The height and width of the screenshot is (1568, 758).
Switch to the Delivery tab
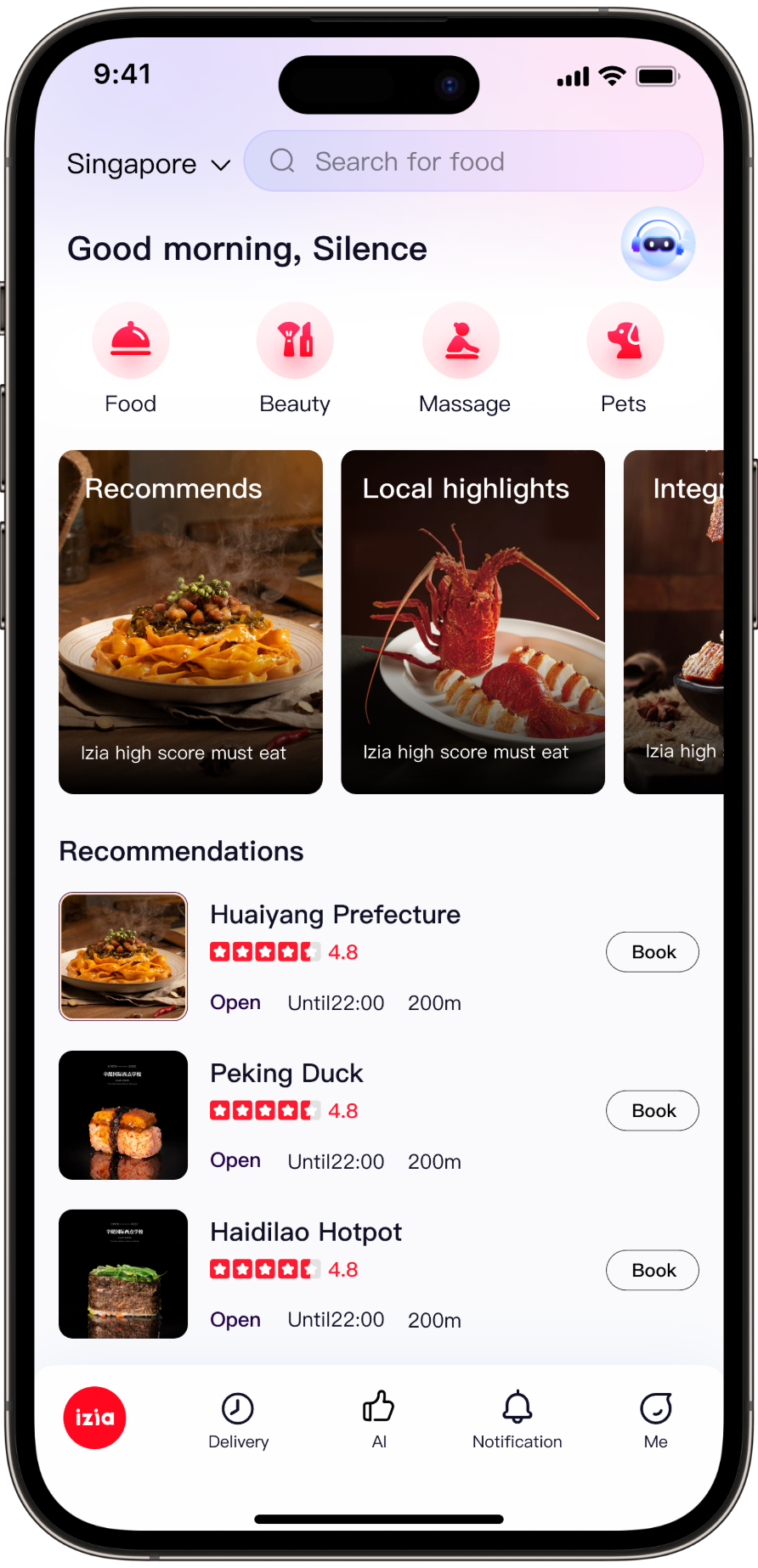click(238, 1419)
